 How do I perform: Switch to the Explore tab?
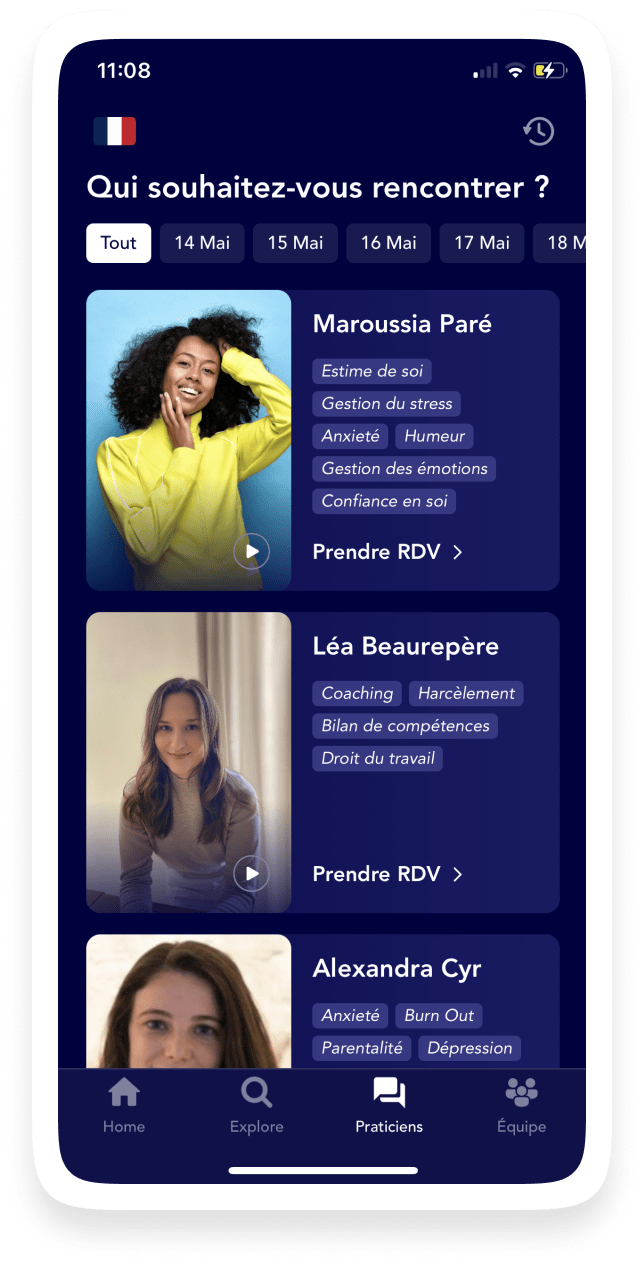click(257, 1106)
